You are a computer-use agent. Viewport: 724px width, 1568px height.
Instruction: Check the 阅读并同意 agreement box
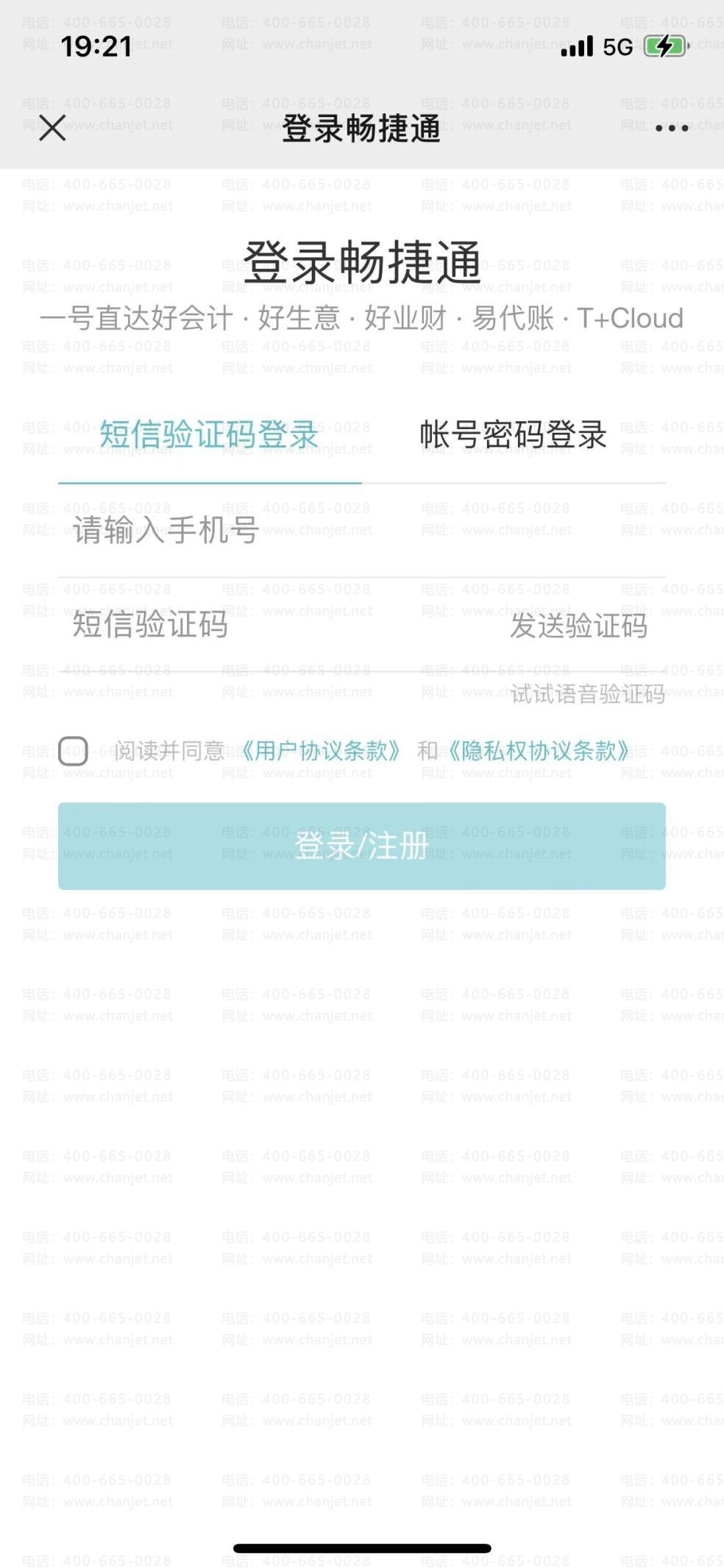(x=73, y=751)
